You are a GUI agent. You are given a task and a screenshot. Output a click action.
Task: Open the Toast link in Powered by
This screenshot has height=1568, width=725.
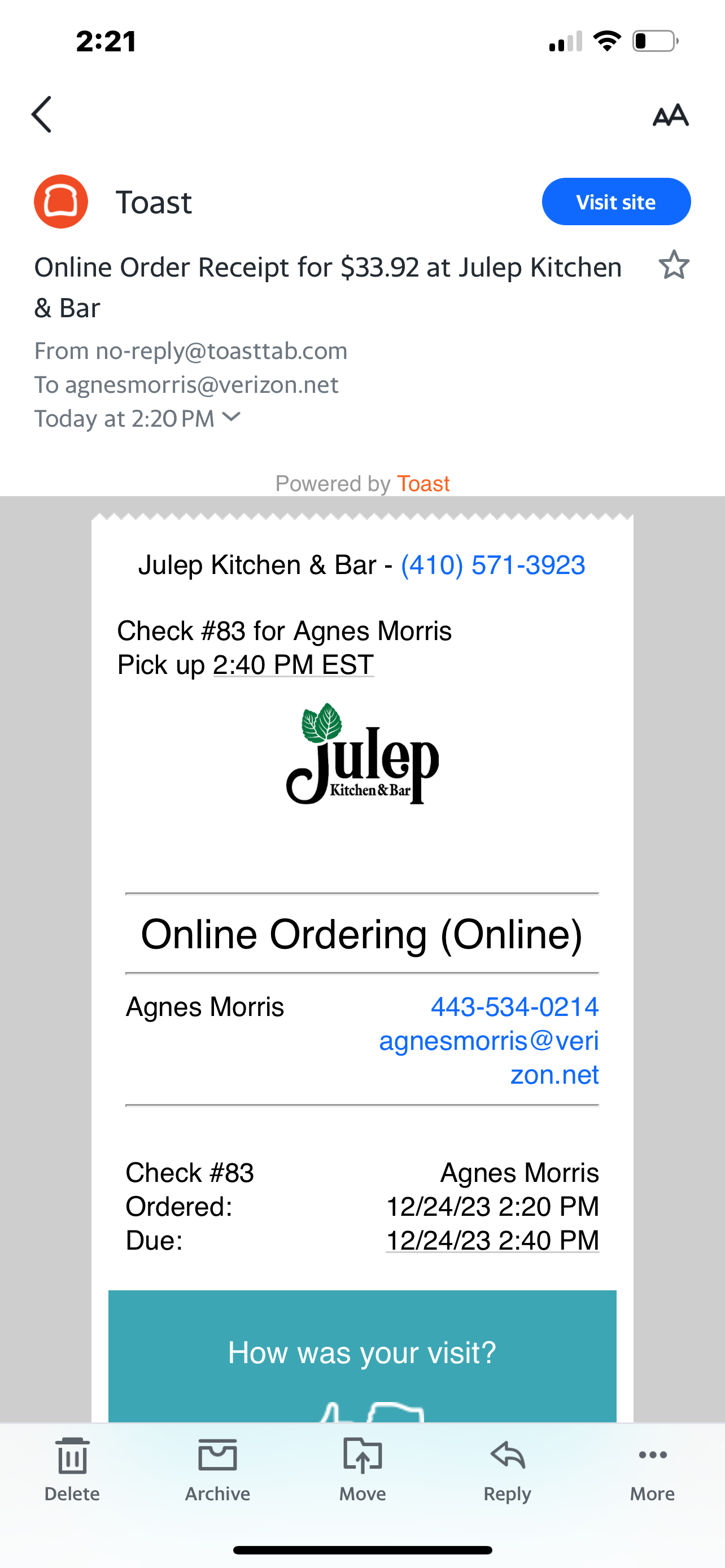coord(423,484)
